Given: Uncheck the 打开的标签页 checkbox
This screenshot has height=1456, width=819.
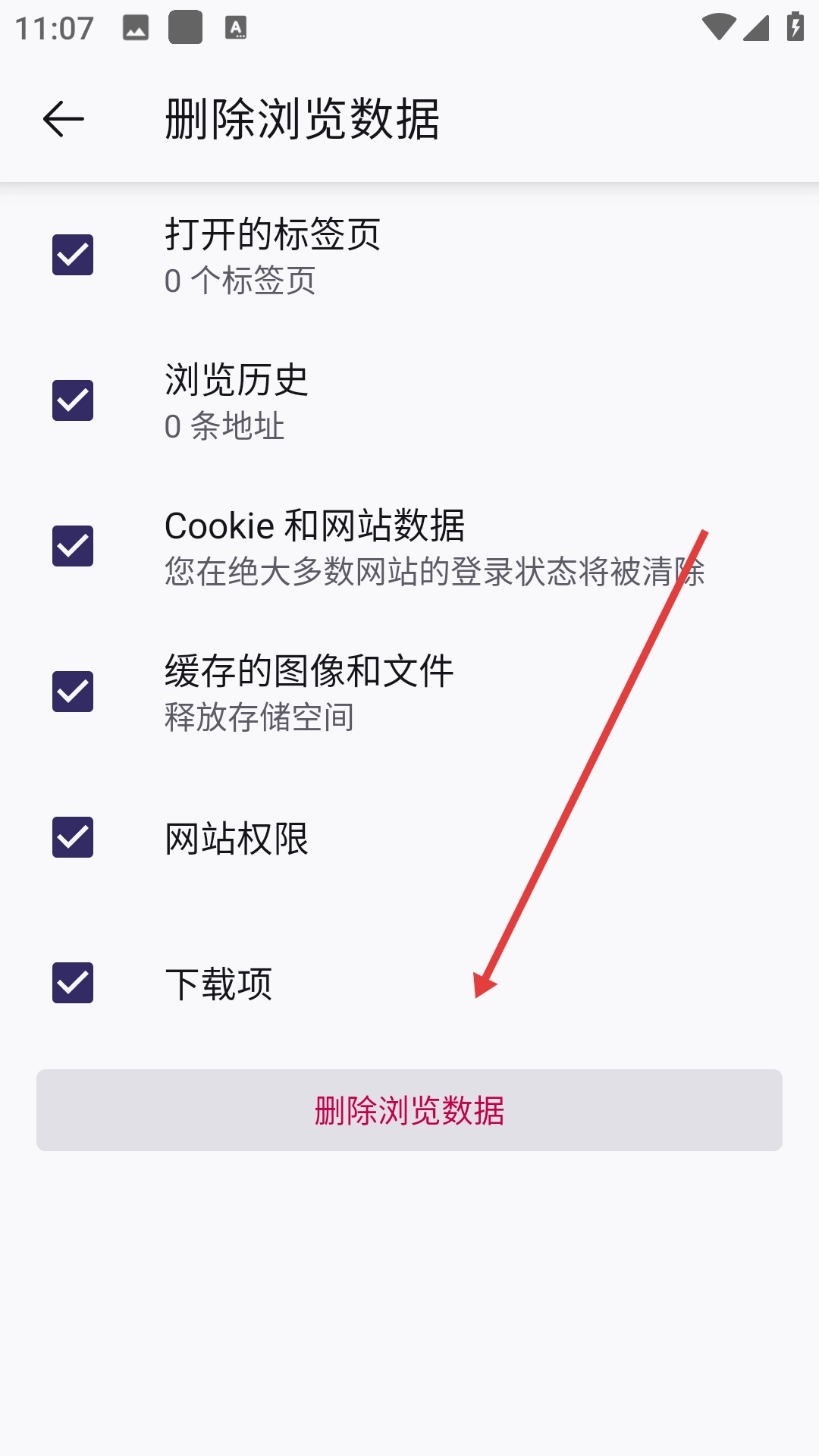Looking at the screenshot, I should (73, 255).
